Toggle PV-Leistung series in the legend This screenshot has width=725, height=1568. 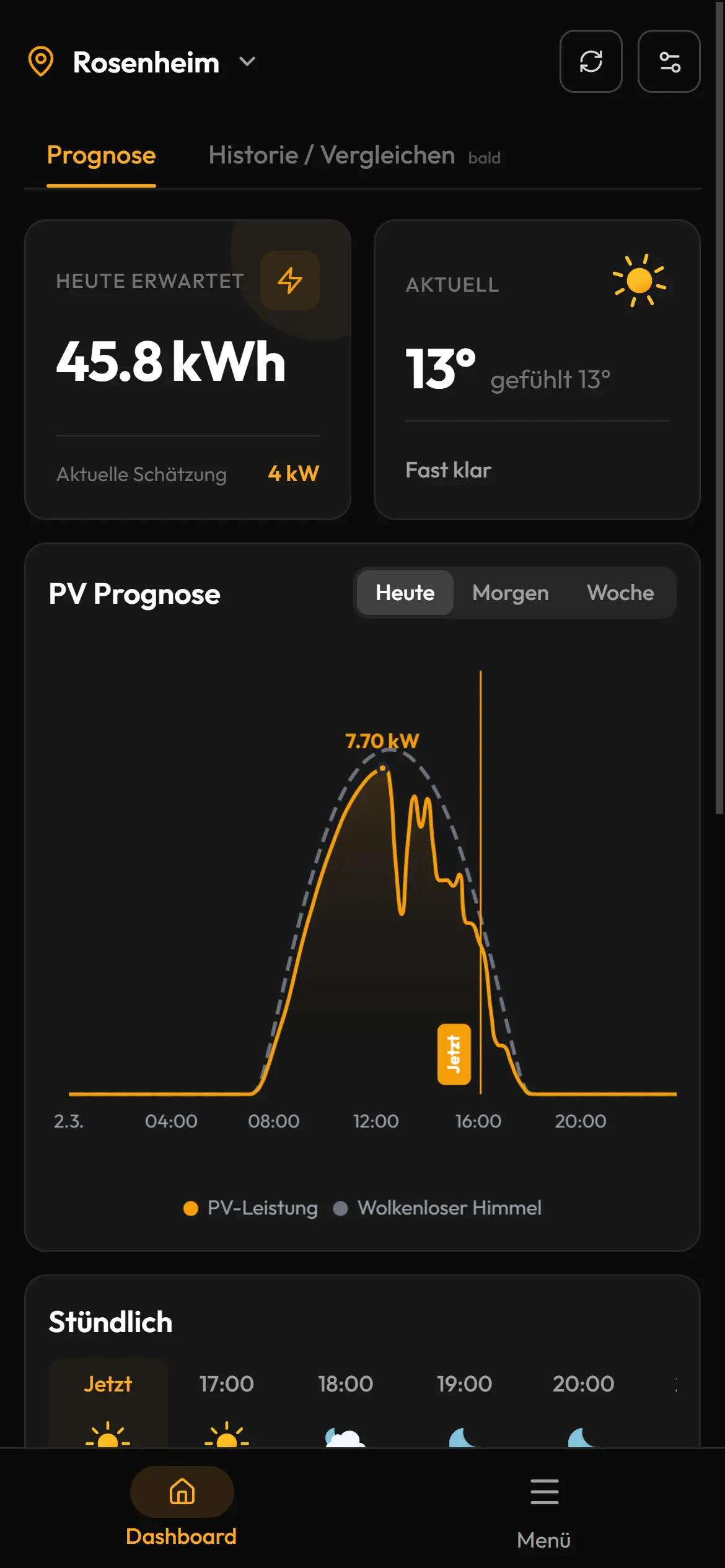pyautogui.click(x=251, y=1208)
